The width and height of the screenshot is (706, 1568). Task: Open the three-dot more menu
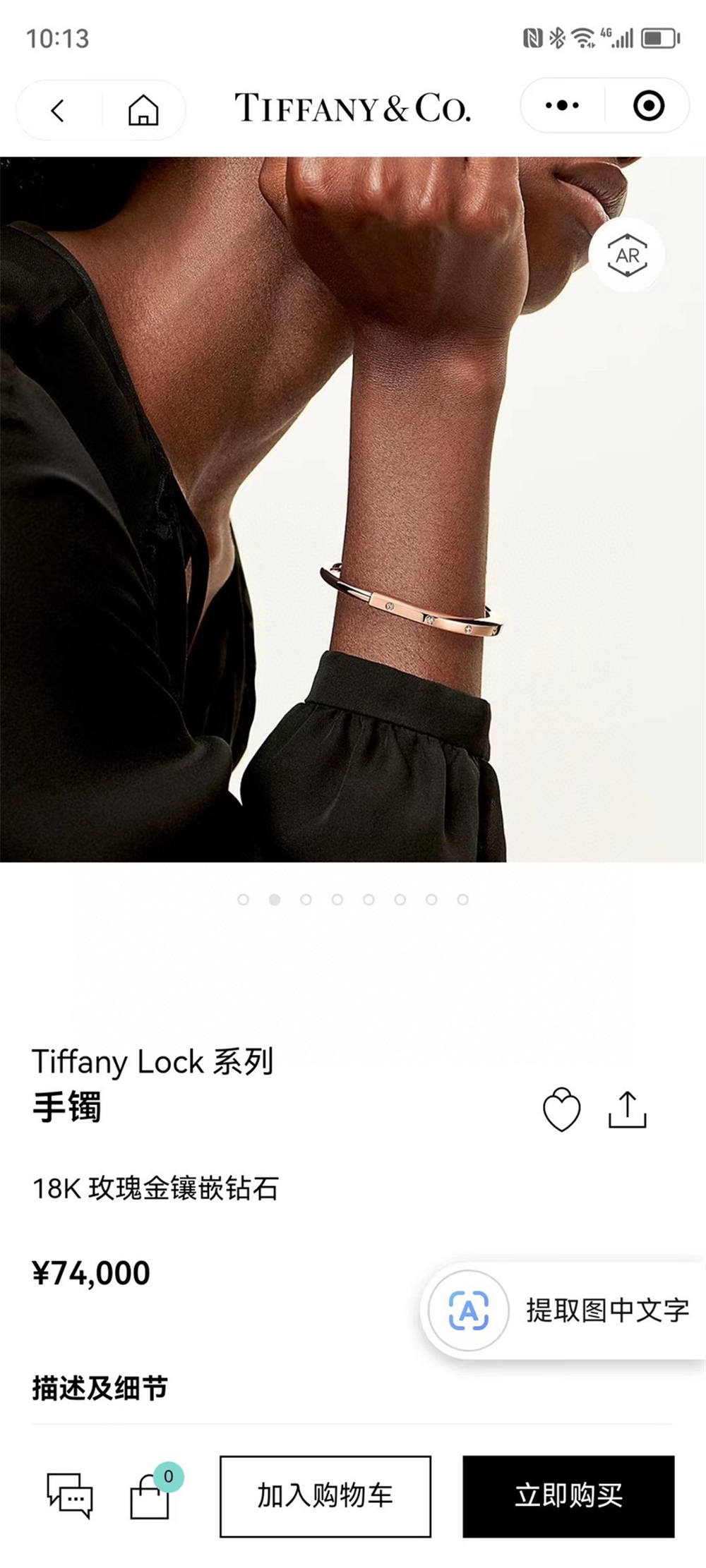[563, 106]
